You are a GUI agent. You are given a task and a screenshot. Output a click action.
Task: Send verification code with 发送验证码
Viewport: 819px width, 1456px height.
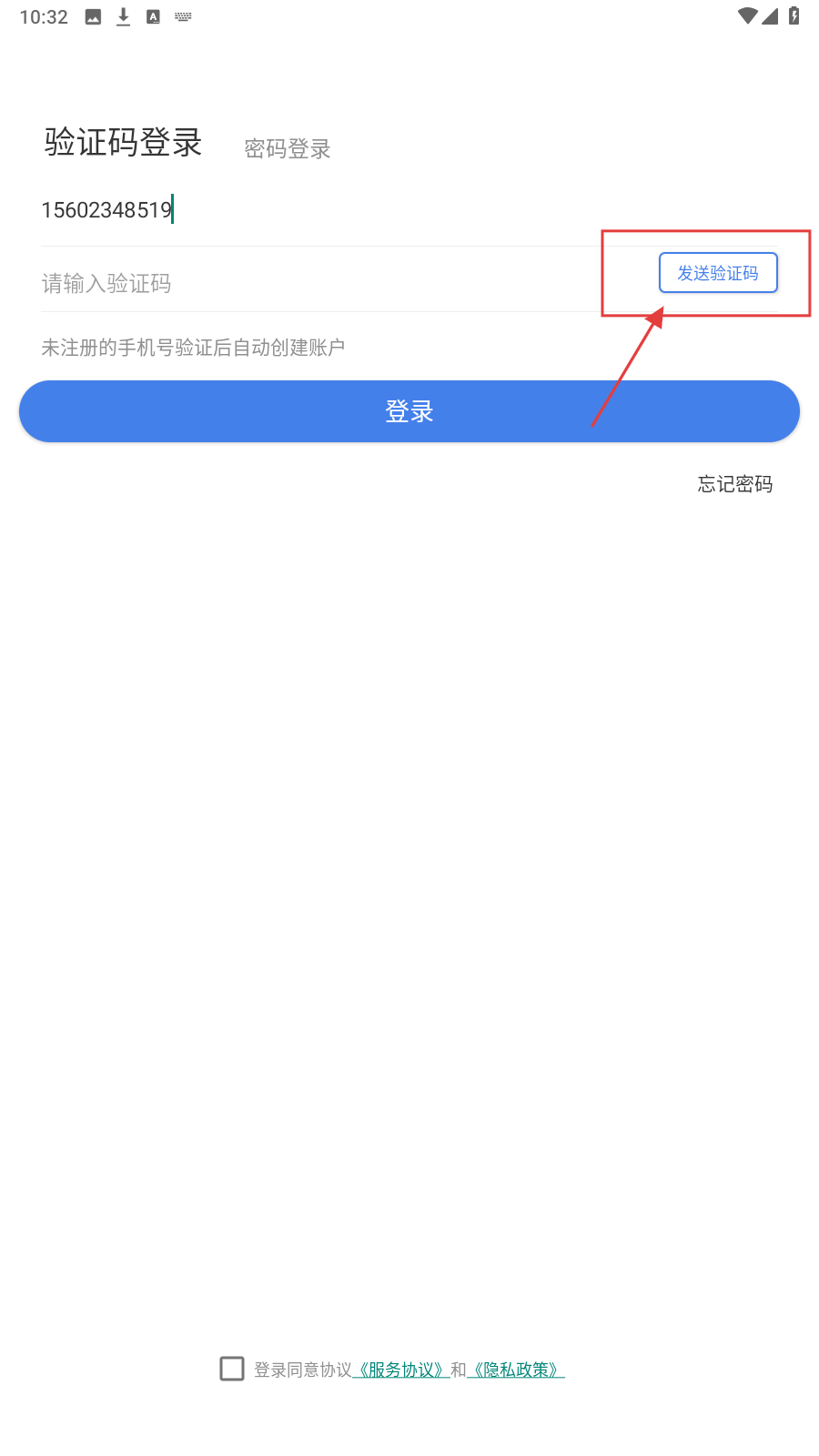(717, 273)
